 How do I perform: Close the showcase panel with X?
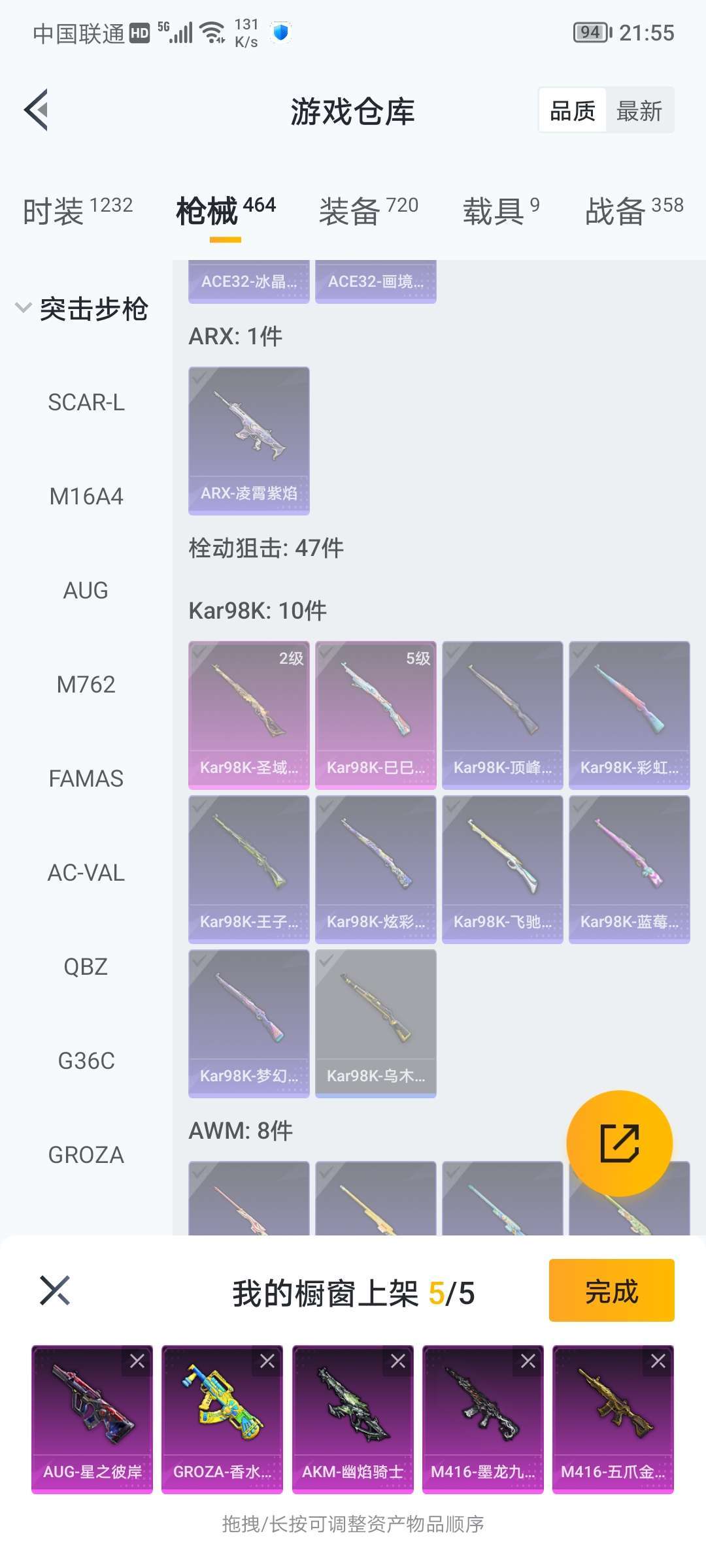pyautogui.click(x=55, y=1290)
